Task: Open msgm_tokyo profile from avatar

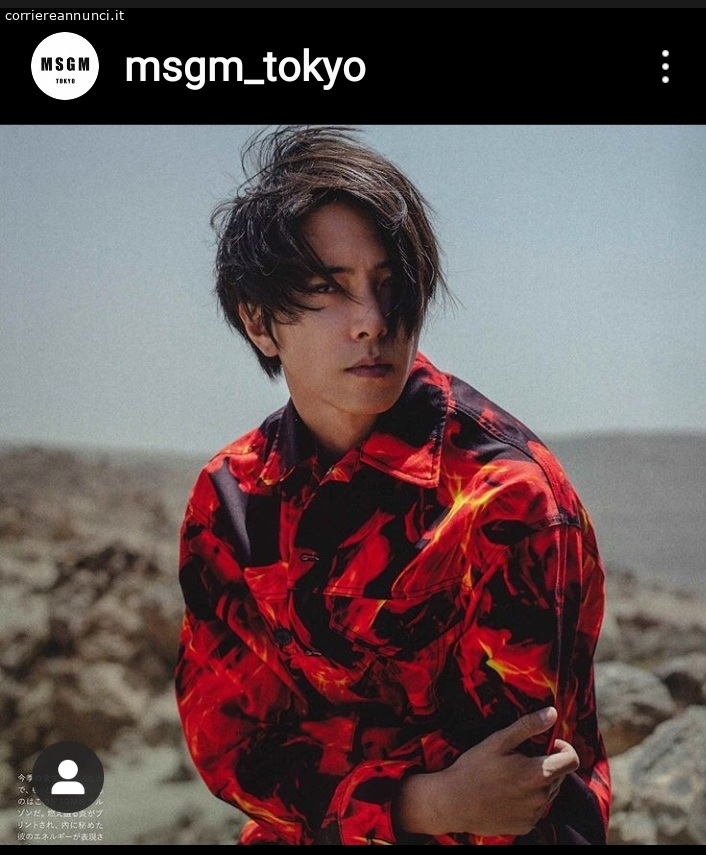Action: (x=65, y=66)
